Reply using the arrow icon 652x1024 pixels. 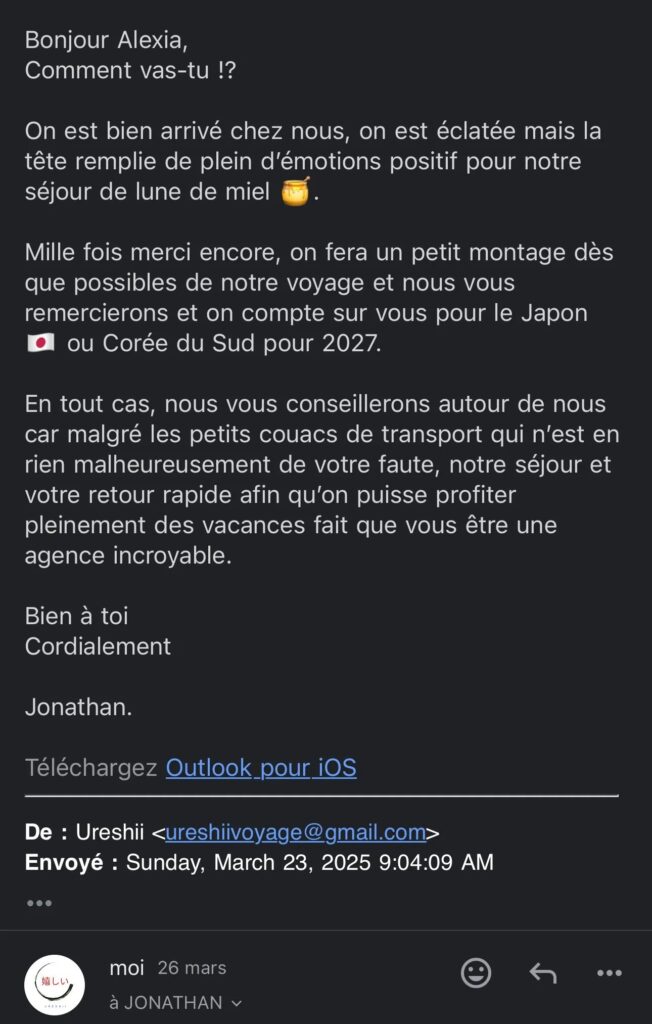542,973
